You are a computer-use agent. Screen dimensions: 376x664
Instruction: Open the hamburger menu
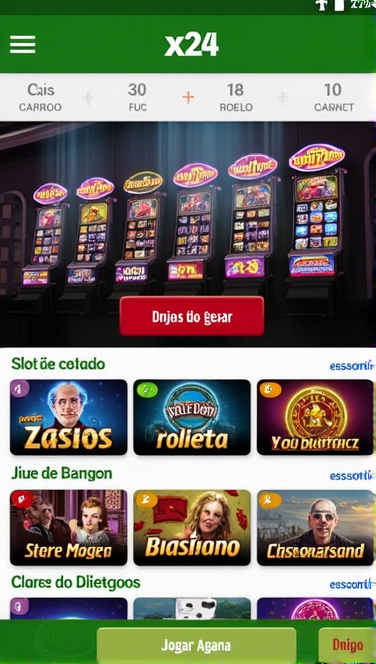(x=23, y=44)
